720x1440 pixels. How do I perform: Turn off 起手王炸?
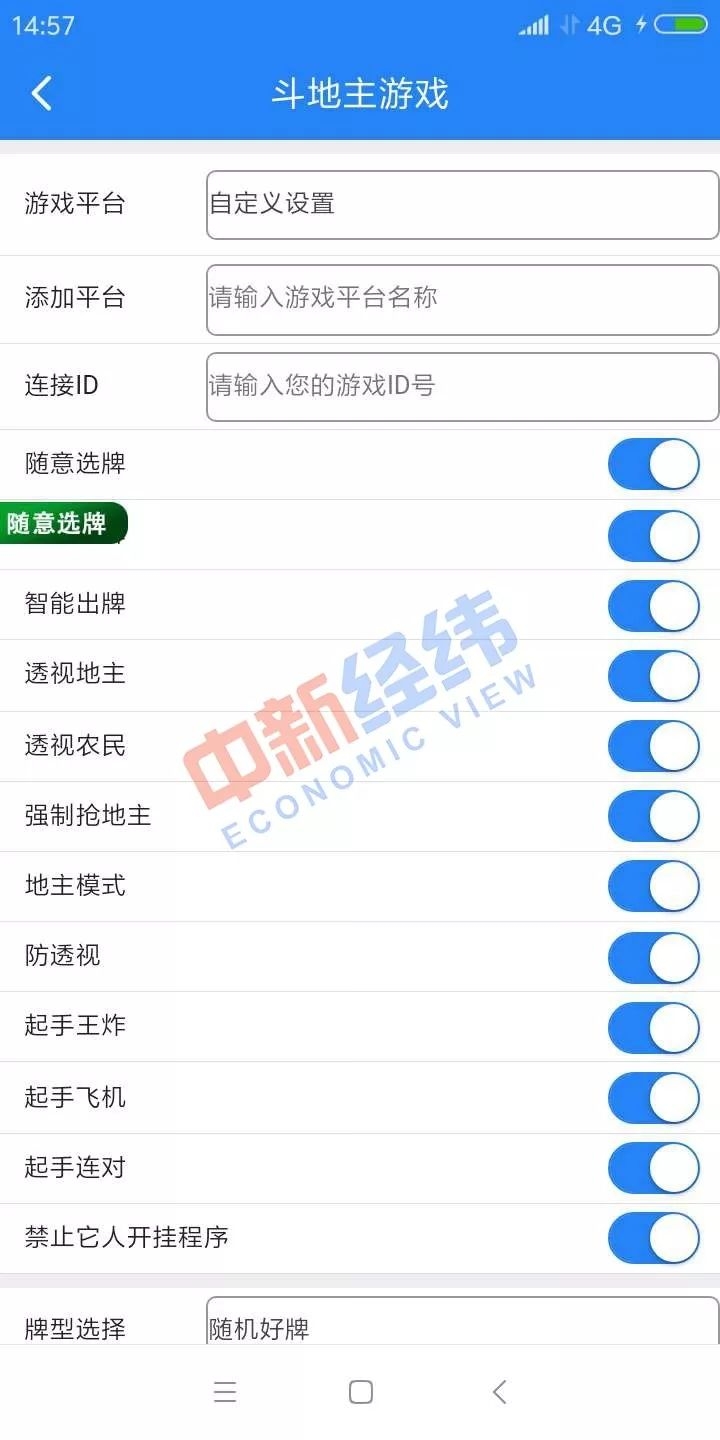coord(653,1027)
